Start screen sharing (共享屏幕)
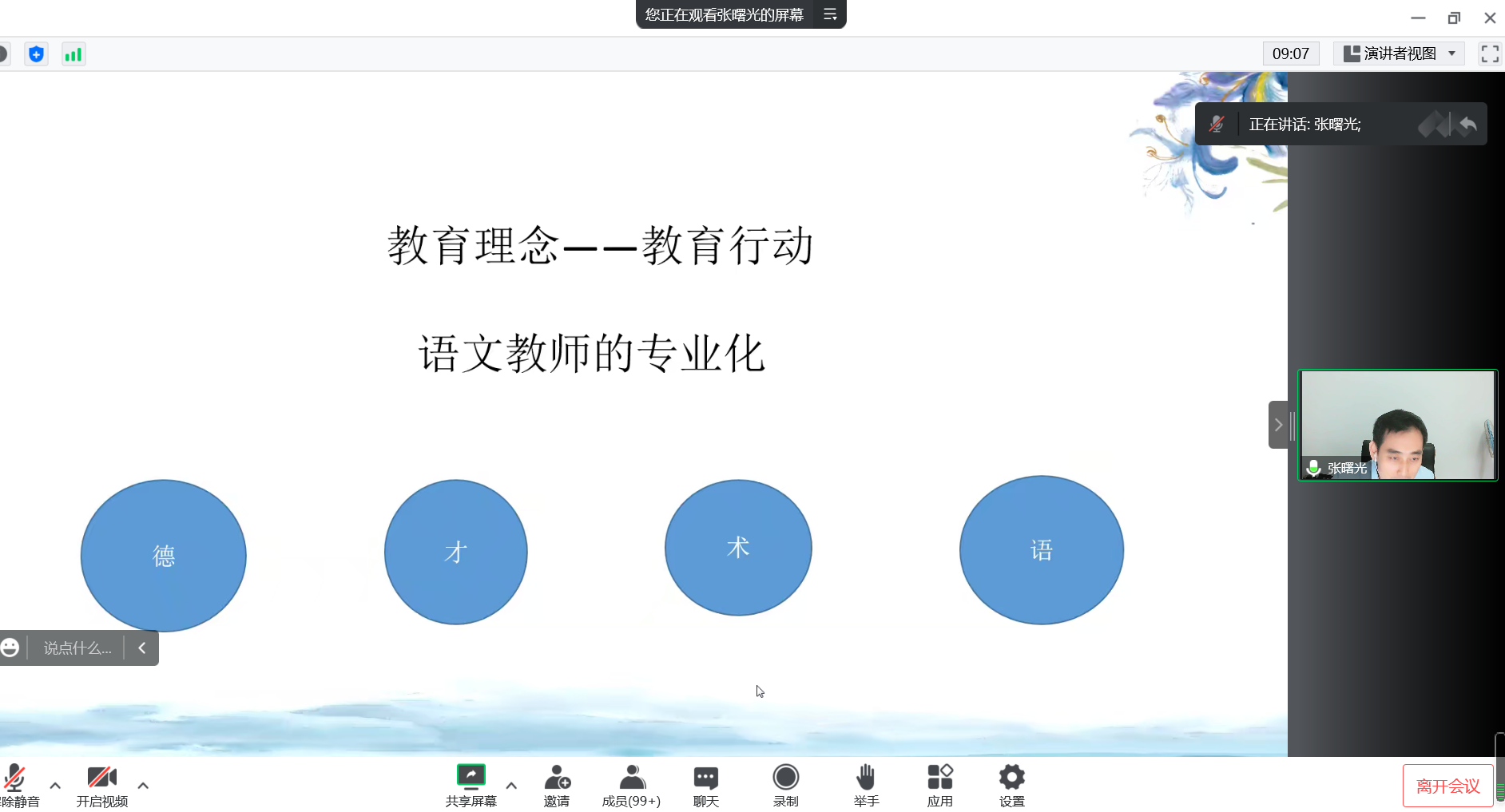 point(471,783)
